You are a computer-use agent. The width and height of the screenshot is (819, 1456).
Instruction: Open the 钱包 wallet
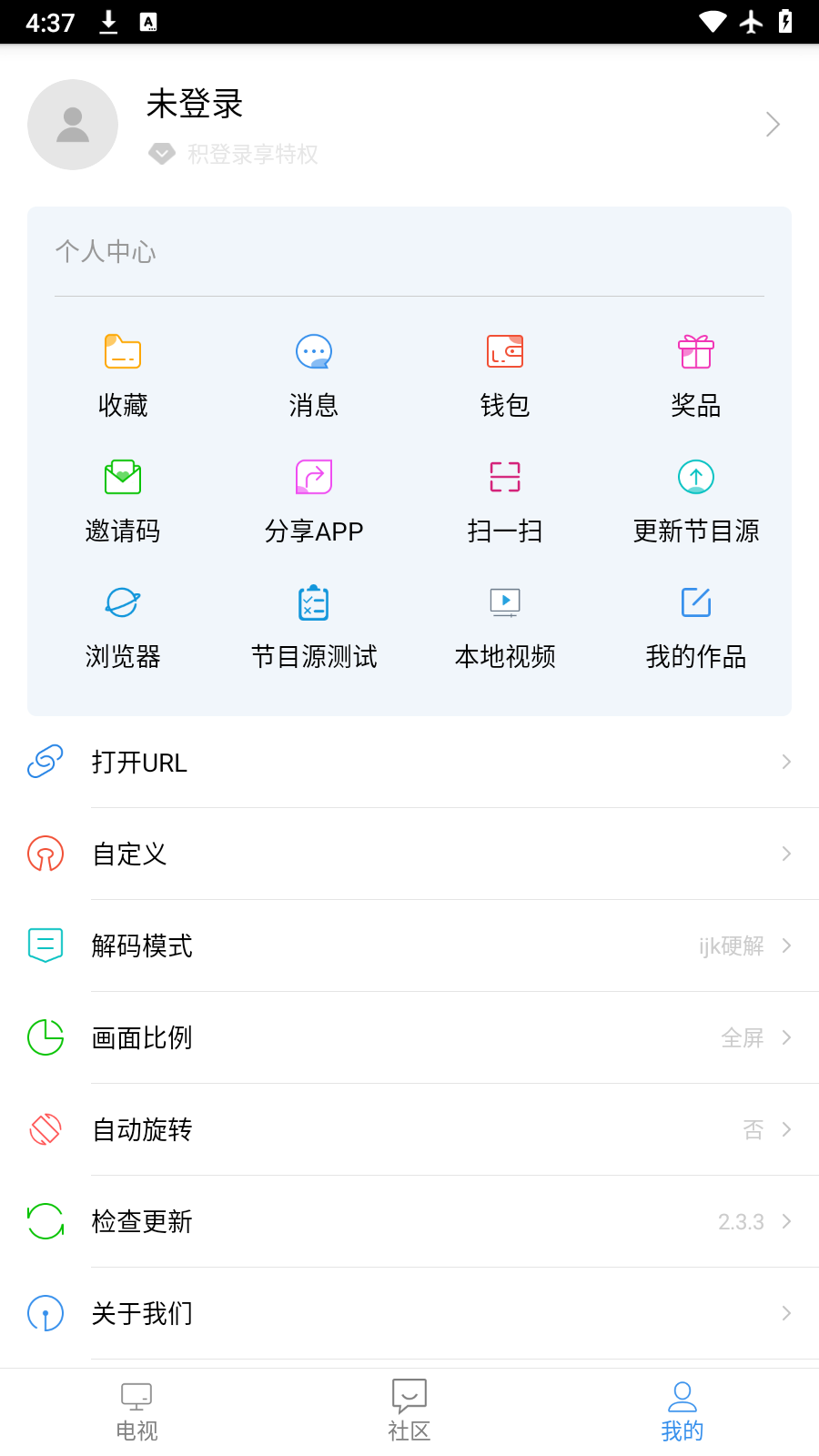(505, 375)
